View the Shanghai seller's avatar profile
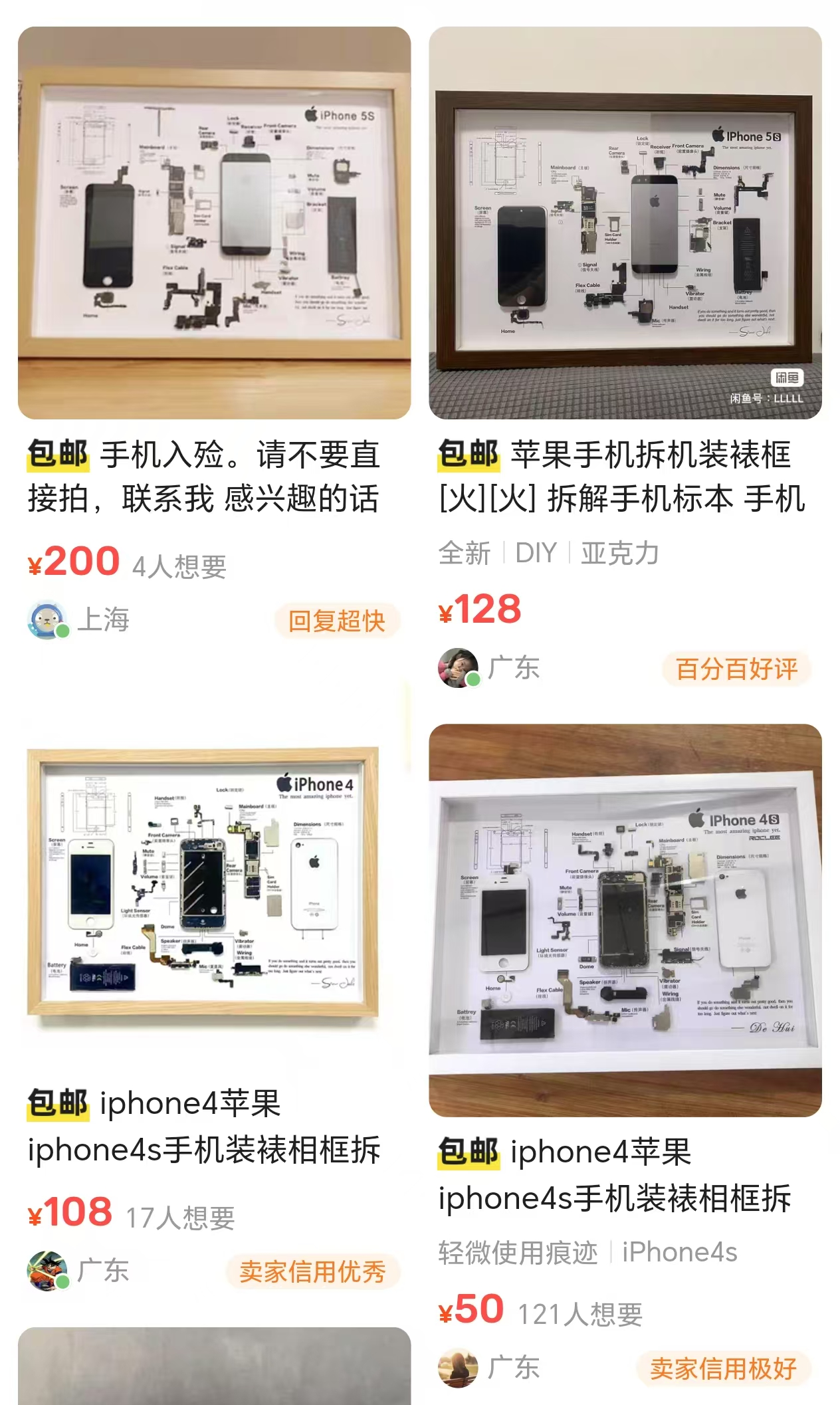 pos(47,620)
